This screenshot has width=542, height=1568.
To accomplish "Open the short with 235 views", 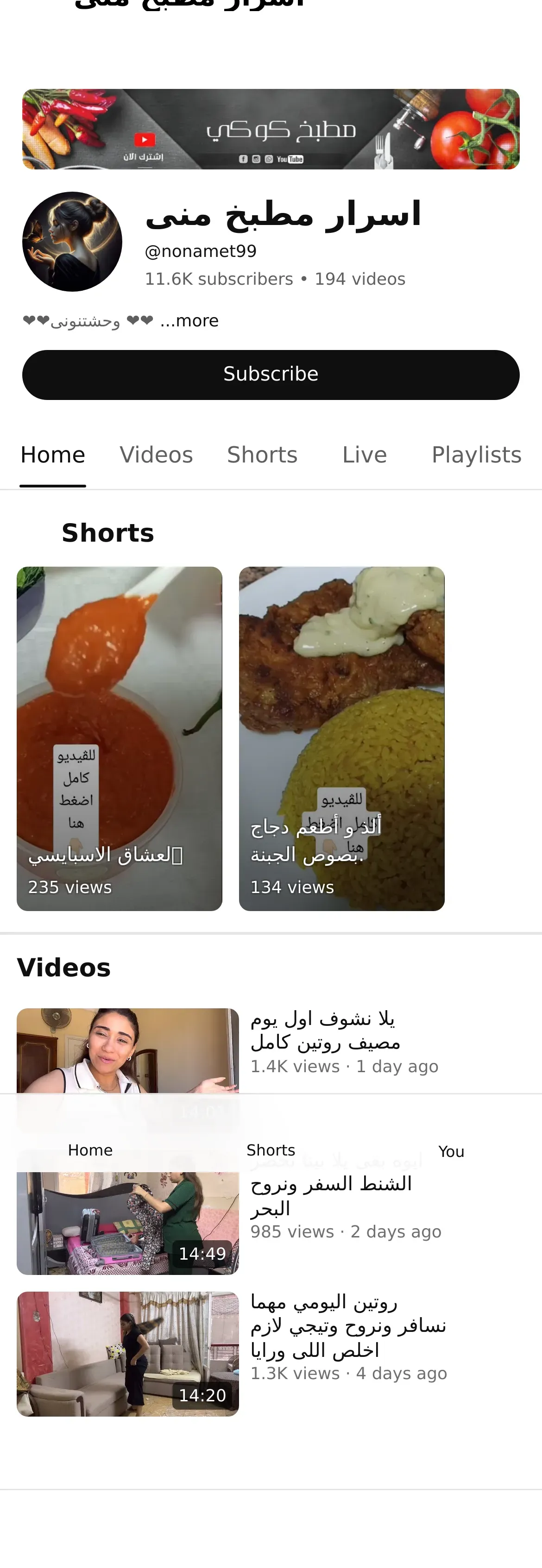I will point(120,738).
